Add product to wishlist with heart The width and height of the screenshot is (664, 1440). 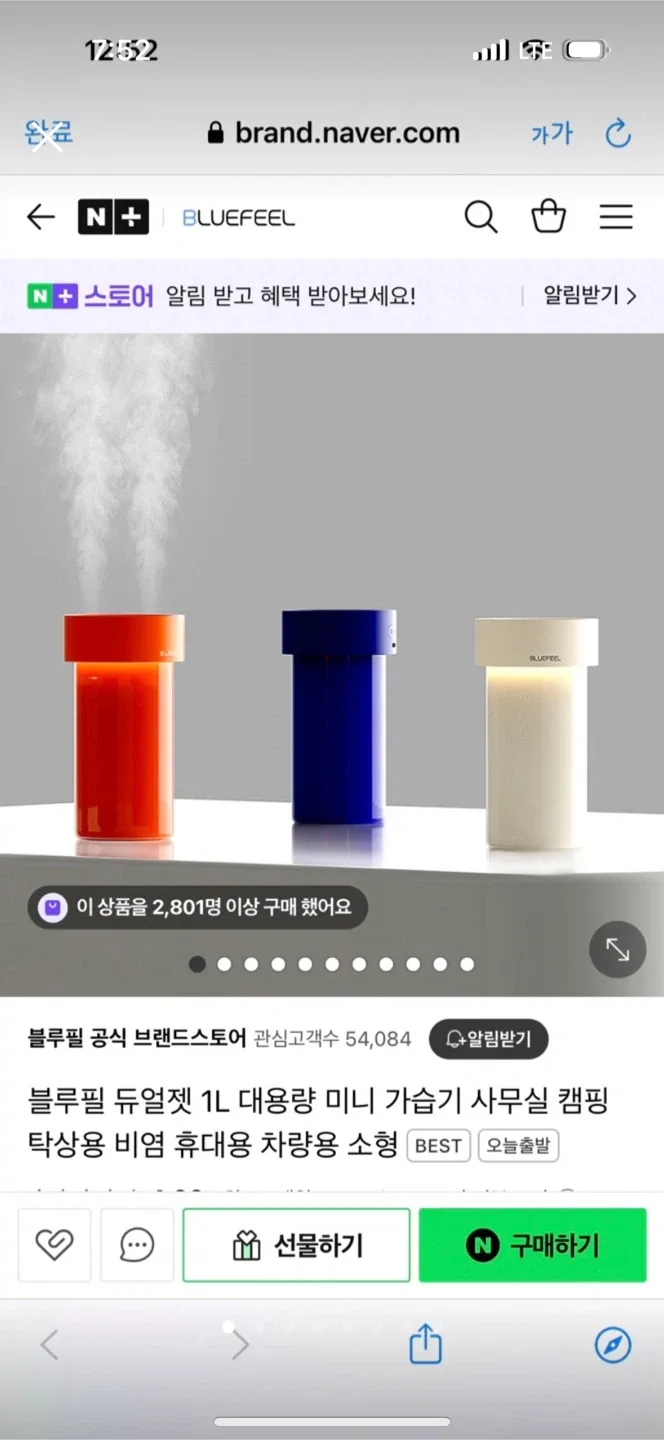(x=54, y=1245)
